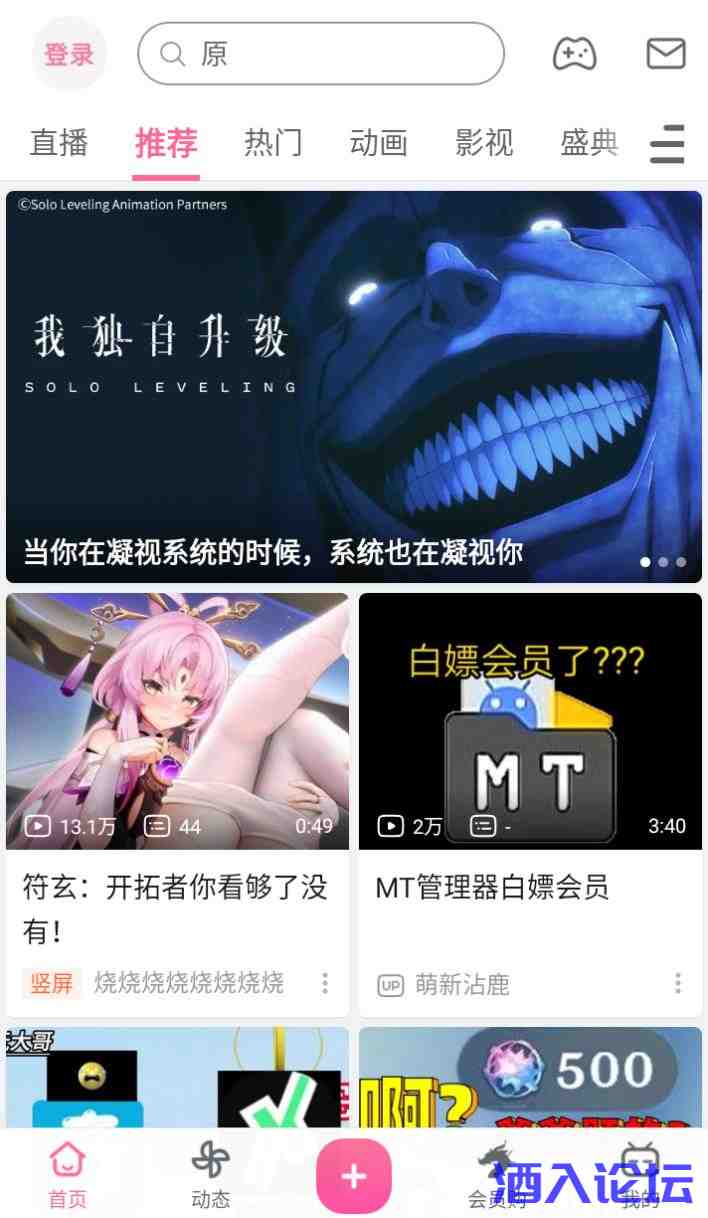
Task: Switch to the 盛典 tab
Action: 589,143
